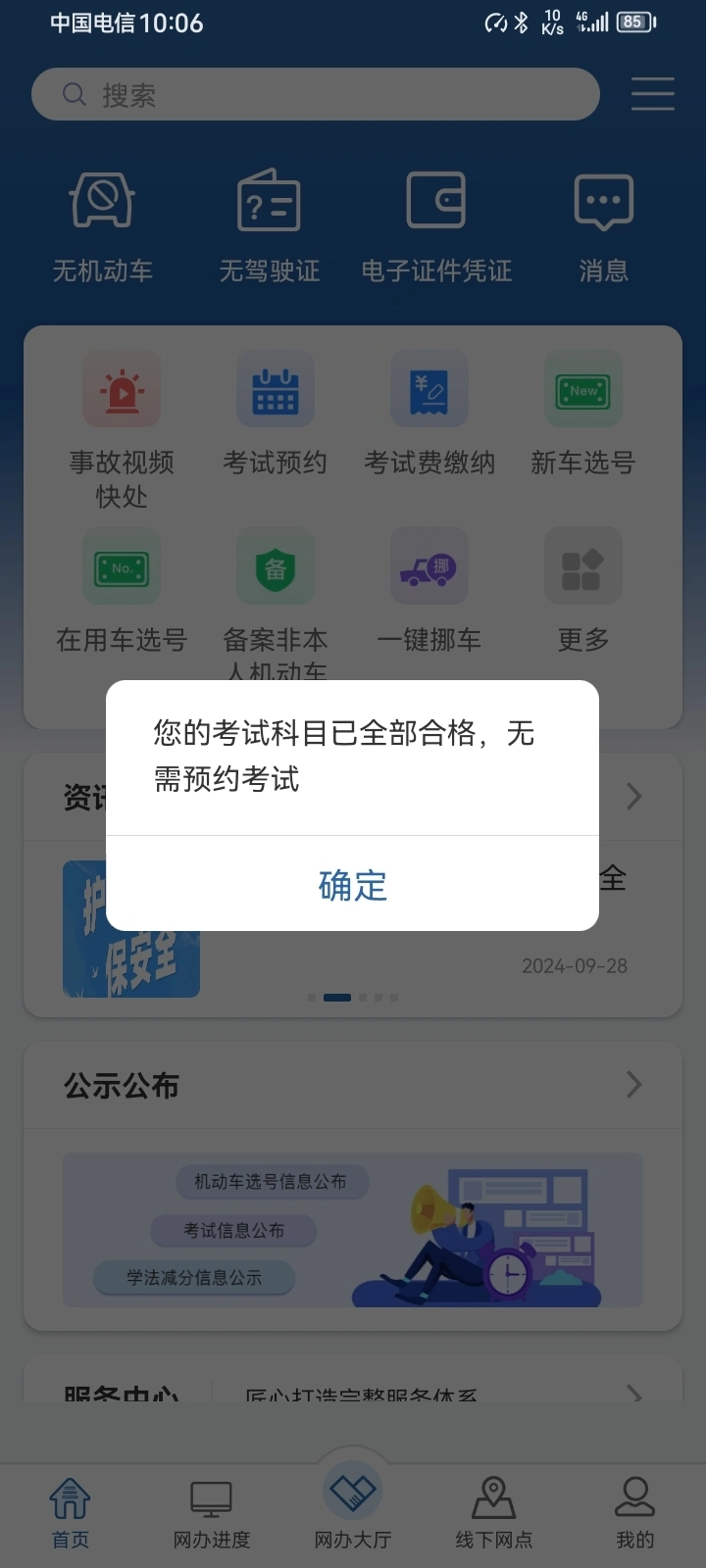Open the 消息 messages

click(x=603, y=227)
